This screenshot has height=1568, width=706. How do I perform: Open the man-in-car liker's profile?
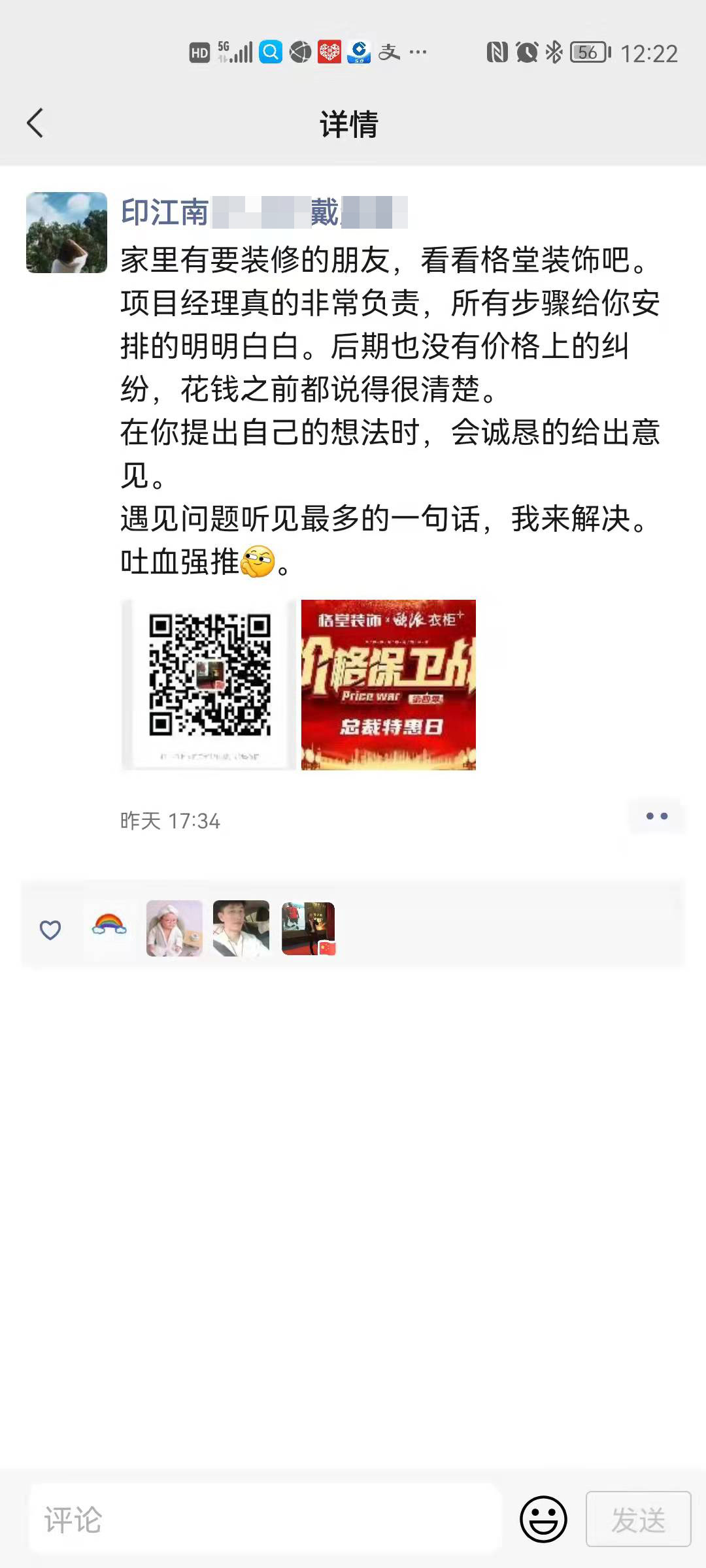pyautogui.click(x=241, y=928)
